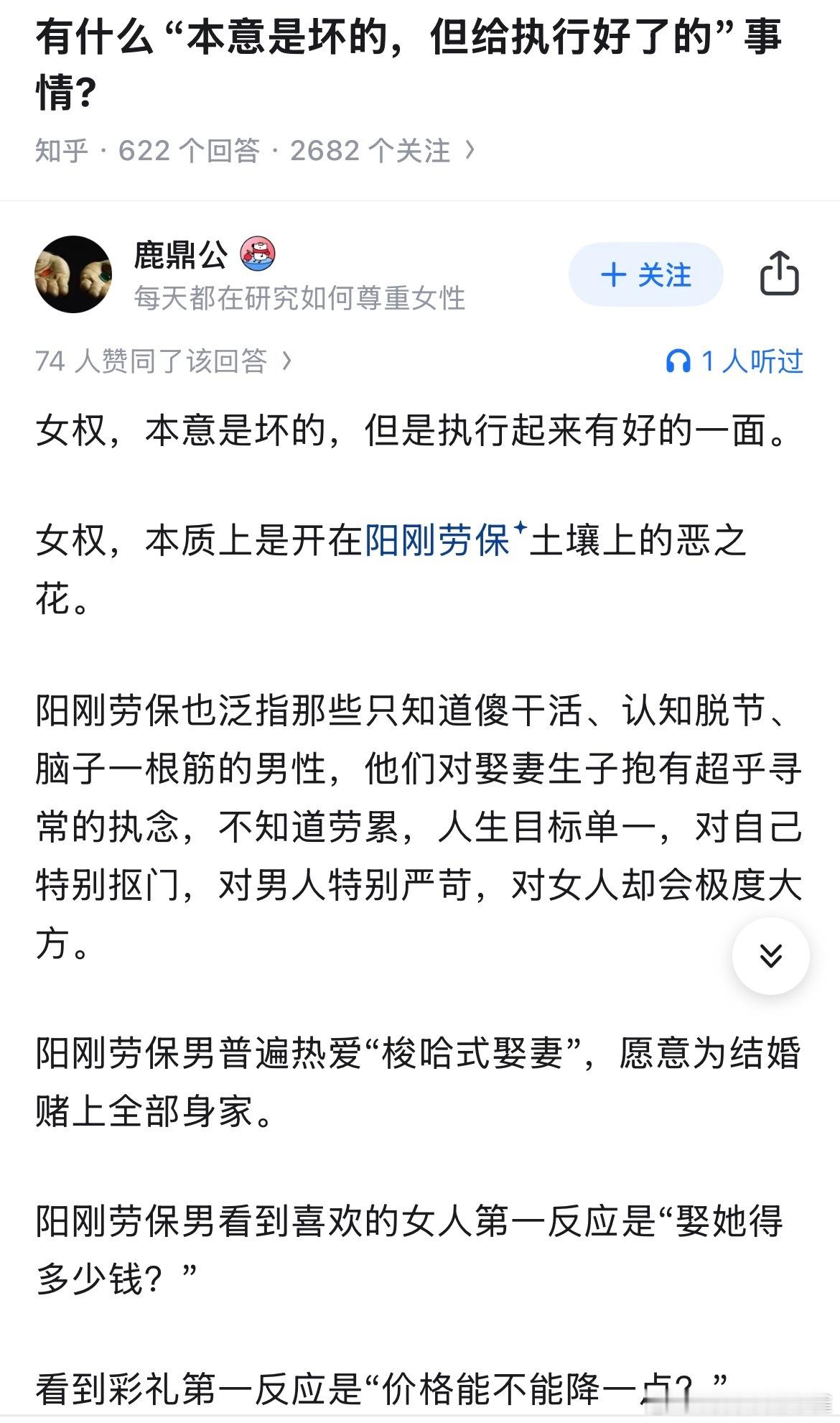Collapse the answer with the double-down chevron
840x1423 pixels.
pos(772,955)
